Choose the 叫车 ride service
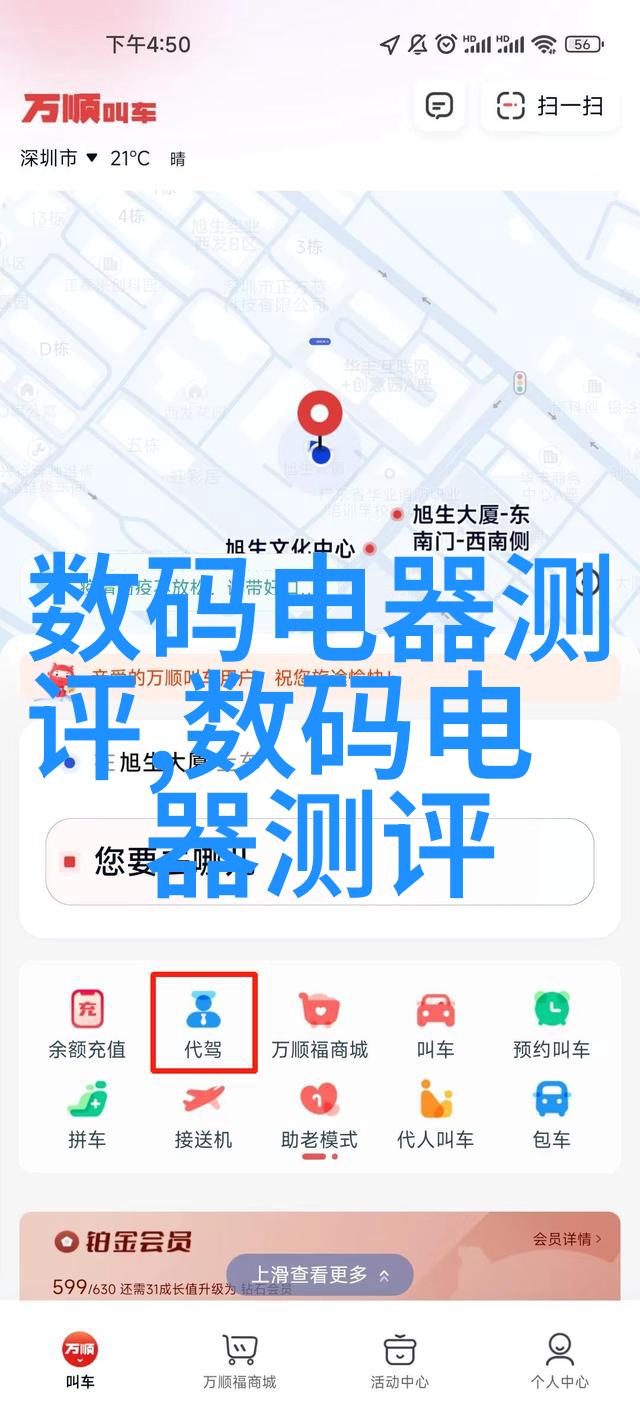The image size is (640, 1422). click(x=436, y=1024)
